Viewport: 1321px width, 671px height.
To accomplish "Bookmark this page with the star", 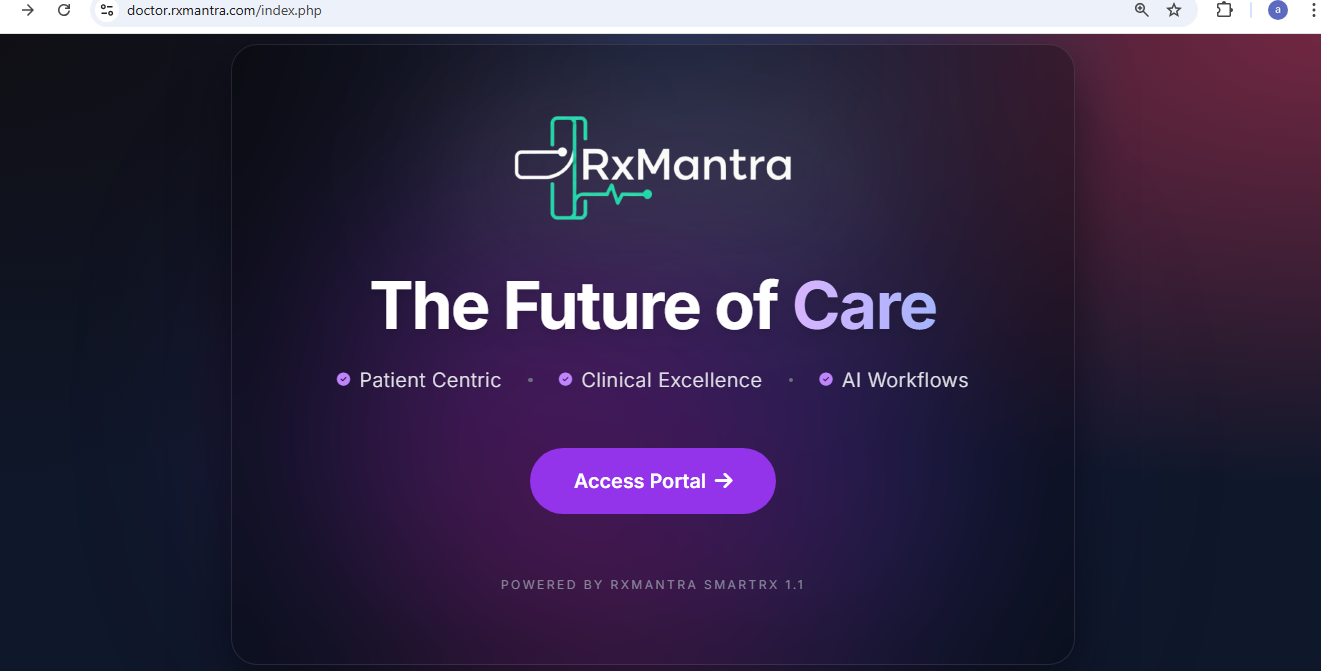I will pos(1174,10).
